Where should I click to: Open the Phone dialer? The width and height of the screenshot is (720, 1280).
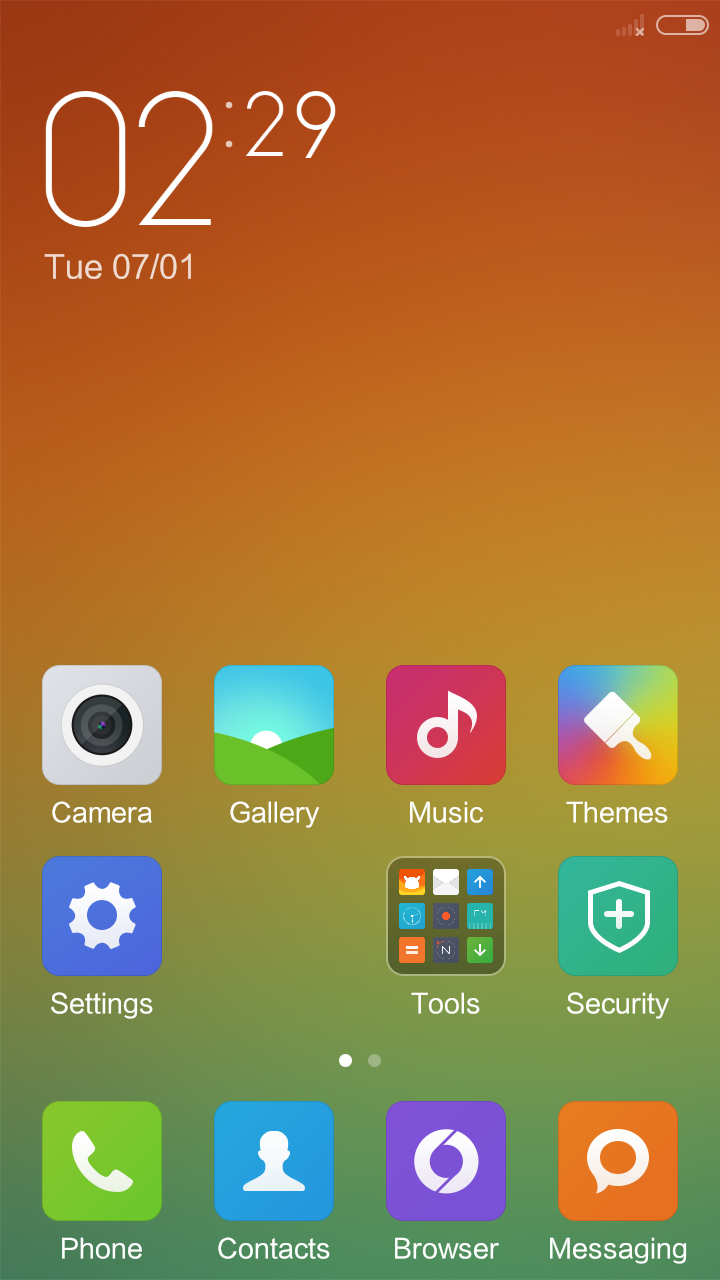pyautogui.click(x=102, y=1161)
